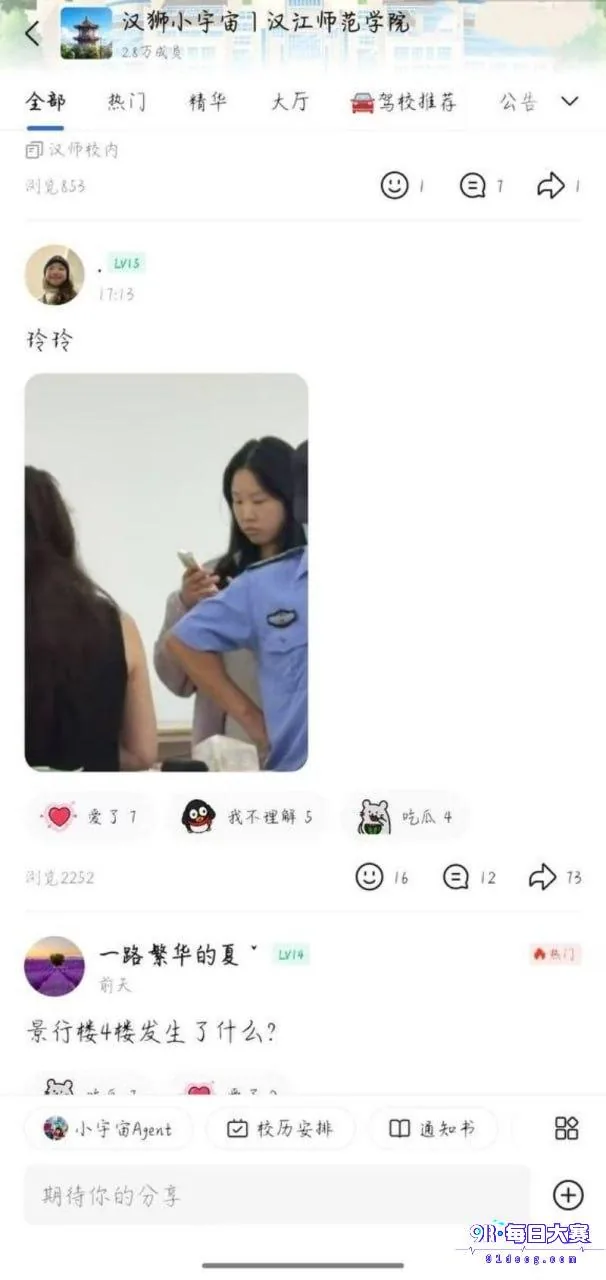Open 一路繁华的夏's profile avatar

point(54,966)
